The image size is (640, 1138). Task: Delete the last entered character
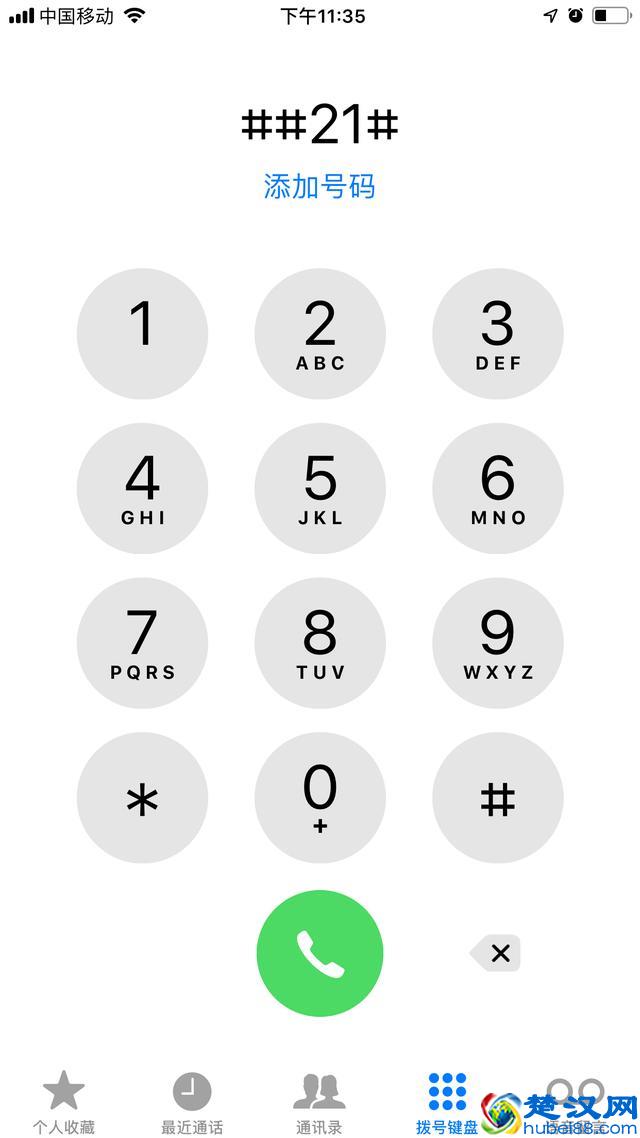pos(496,953)
